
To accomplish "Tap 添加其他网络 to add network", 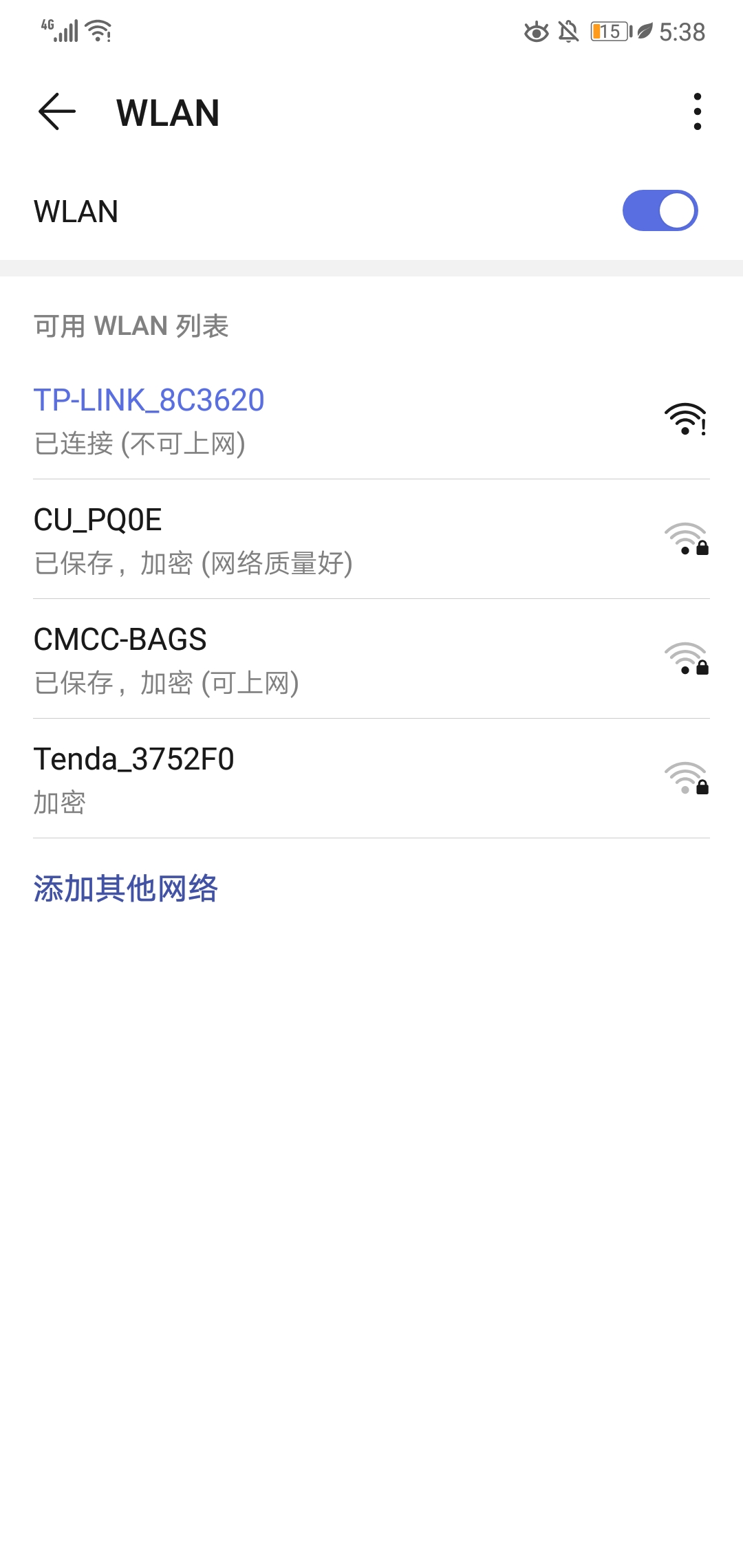I will [x=126, y=889].
